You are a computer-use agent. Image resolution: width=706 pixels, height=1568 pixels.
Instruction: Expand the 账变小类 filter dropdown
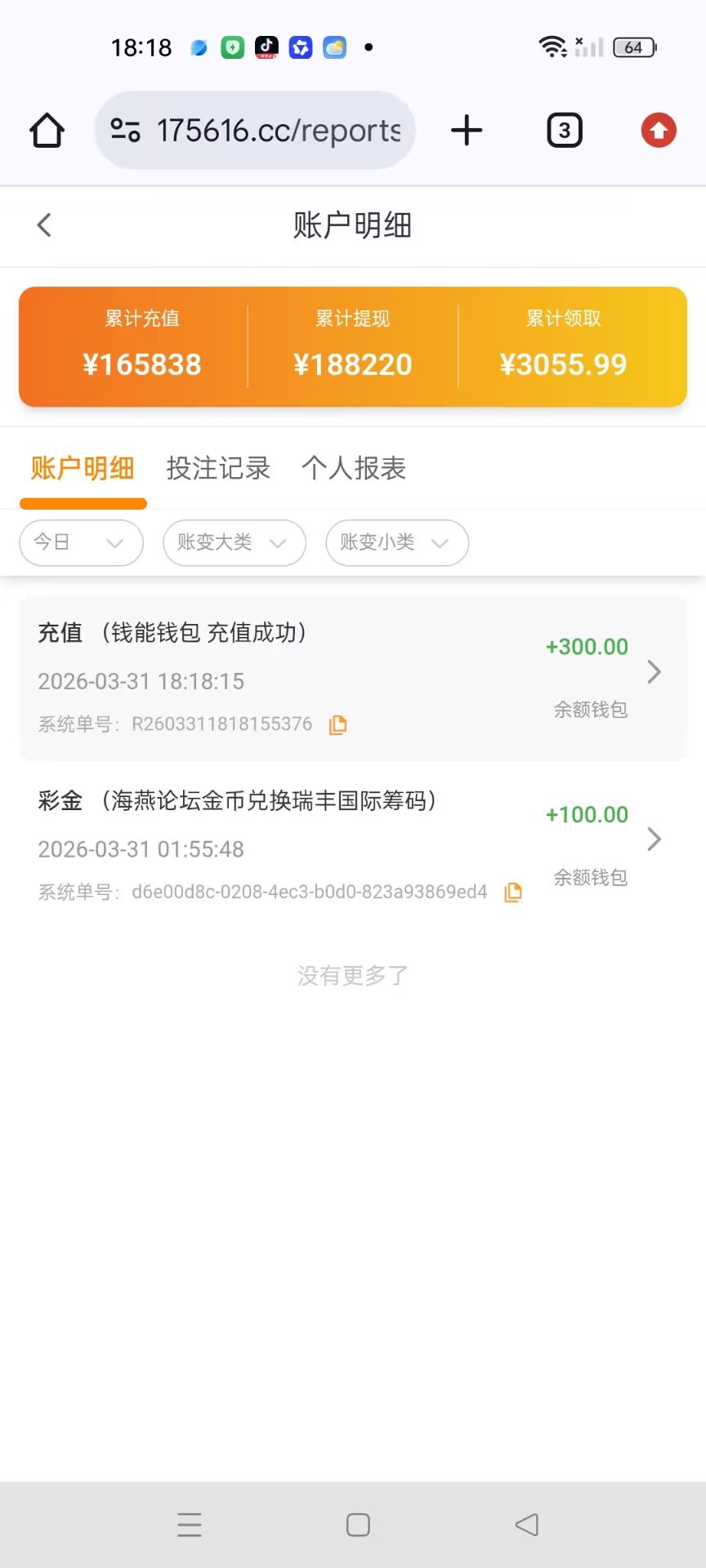tap(396, 543)
